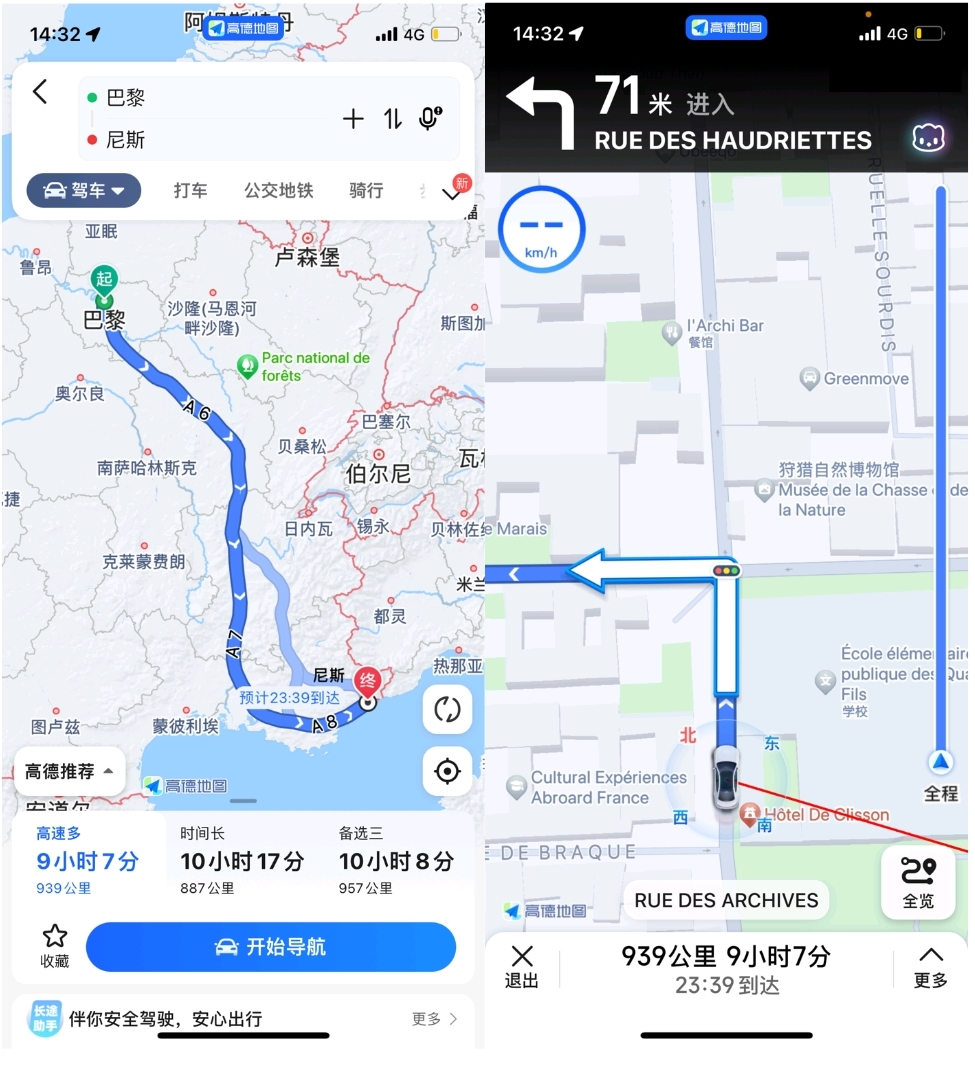Add a waypoint with the plus icon
975x1070 pixels.
pos(353,120)
